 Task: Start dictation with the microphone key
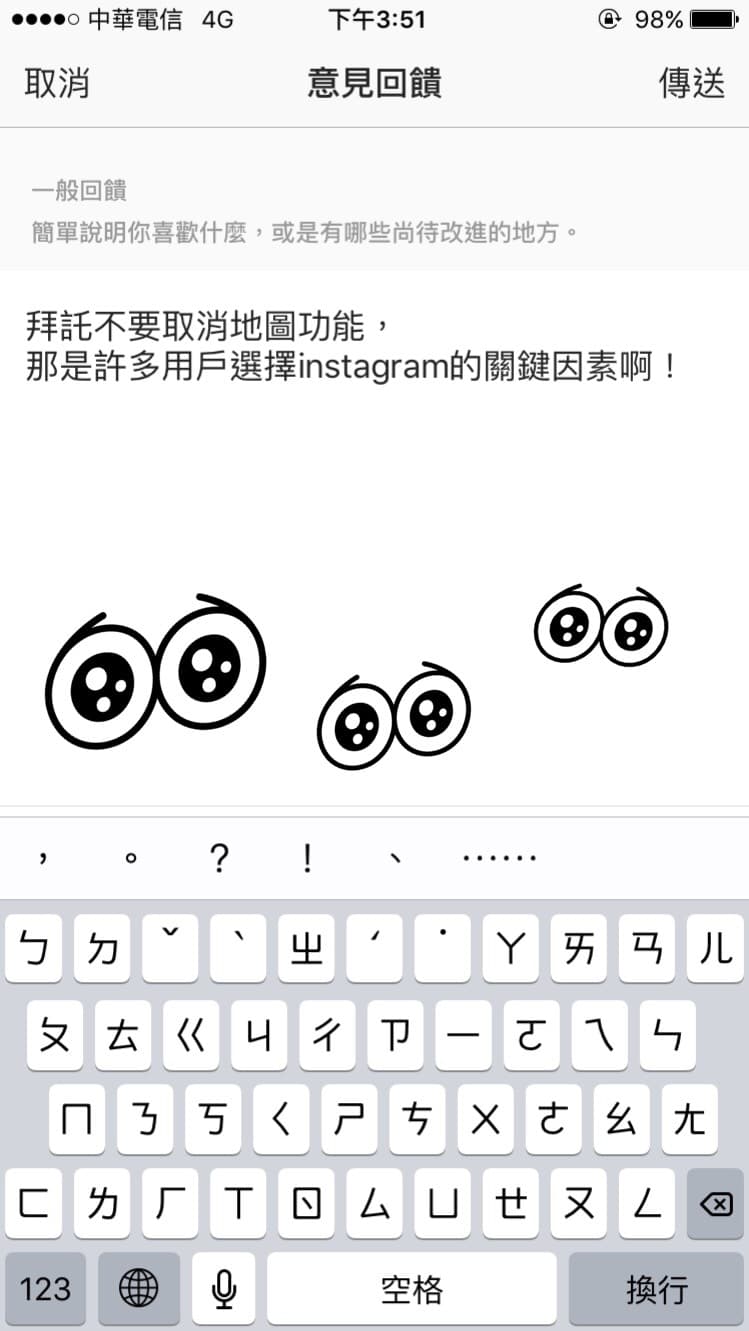[x=224, y=1289]
